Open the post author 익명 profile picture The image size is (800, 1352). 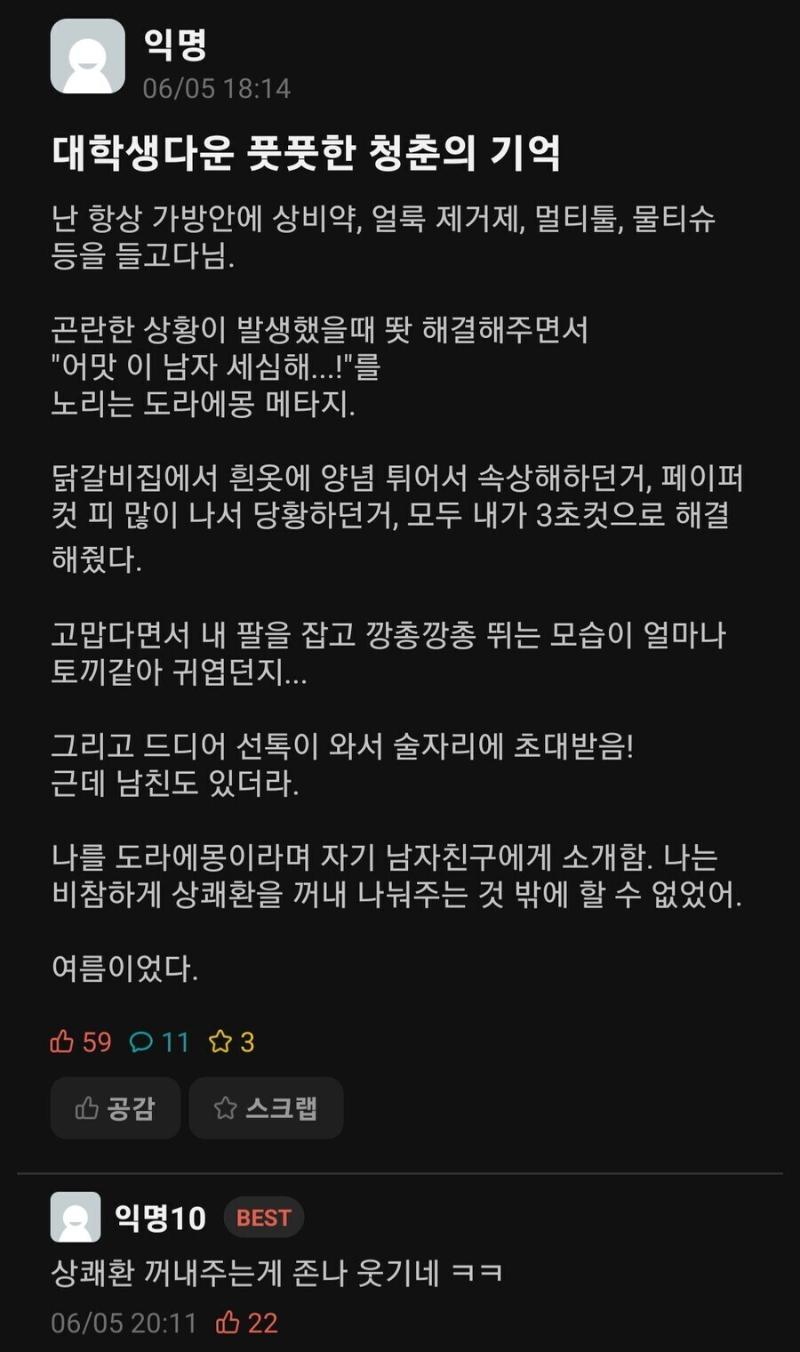tap(88, 56)
